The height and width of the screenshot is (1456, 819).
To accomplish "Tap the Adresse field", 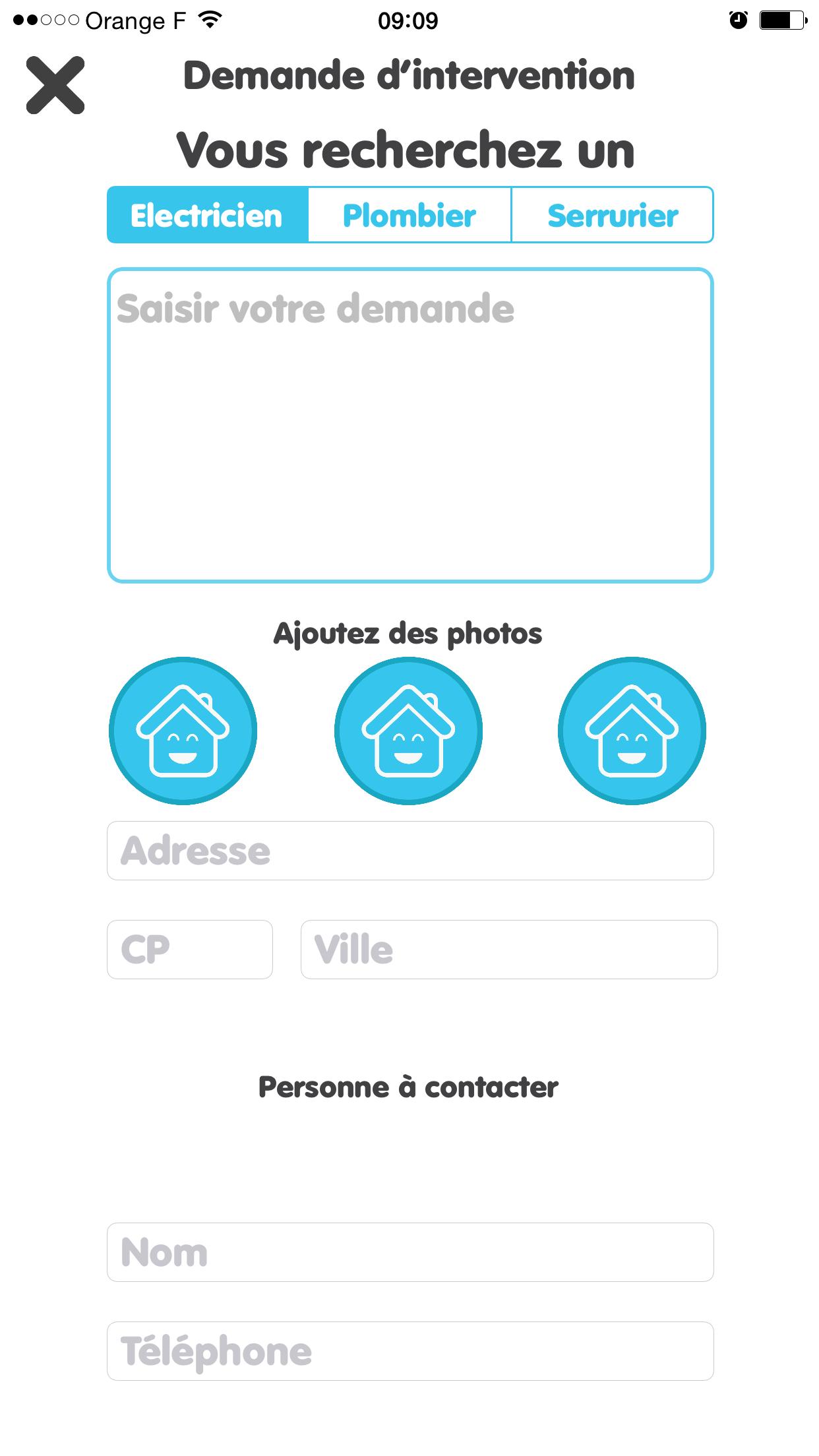I will [409, 851].
